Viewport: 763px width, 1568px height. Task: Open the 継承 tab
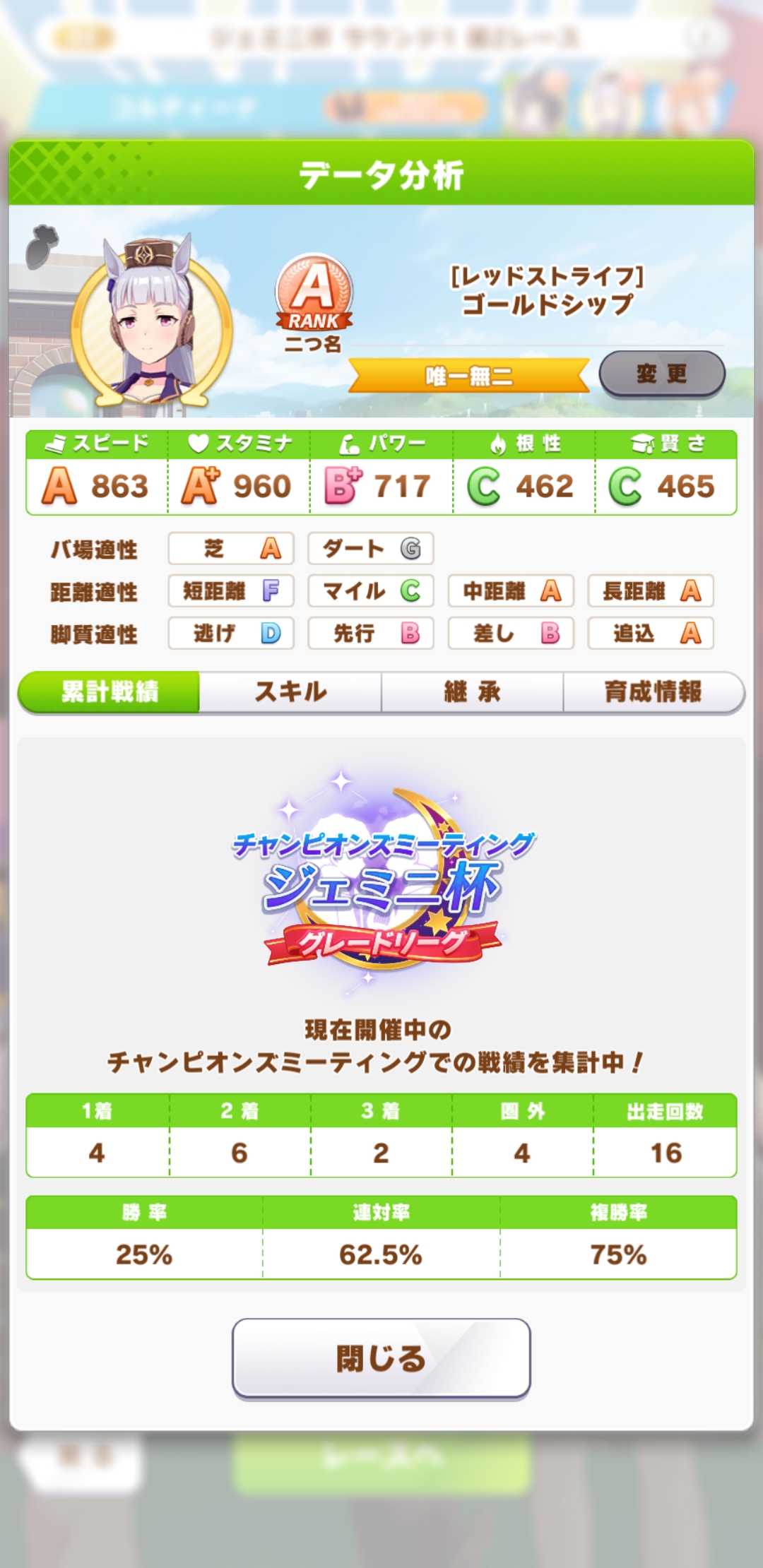tap(472, 691)
